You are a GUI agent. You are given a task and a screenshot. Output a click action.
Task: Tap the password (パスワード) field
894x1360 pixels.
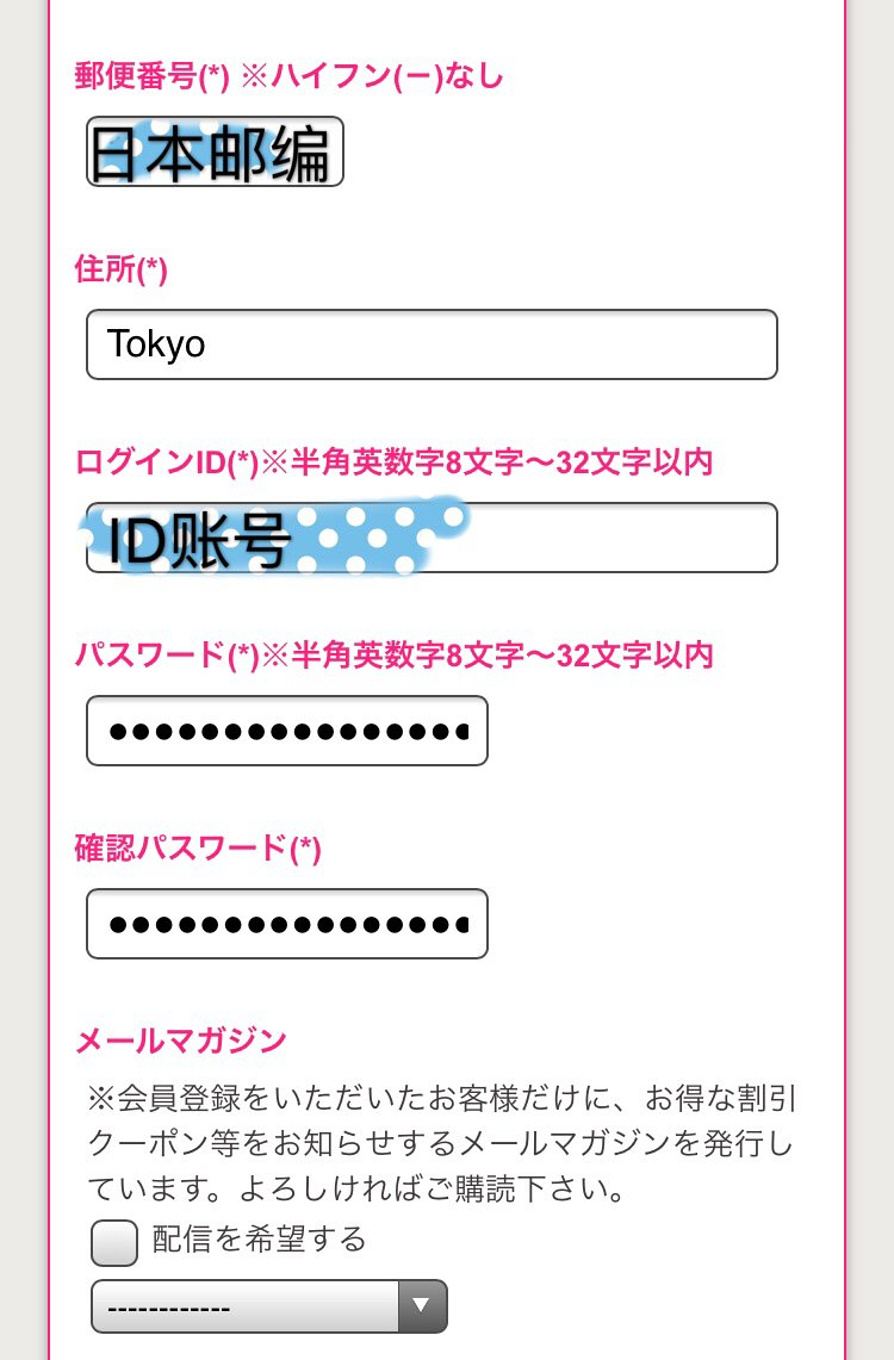tap(287, 730)
